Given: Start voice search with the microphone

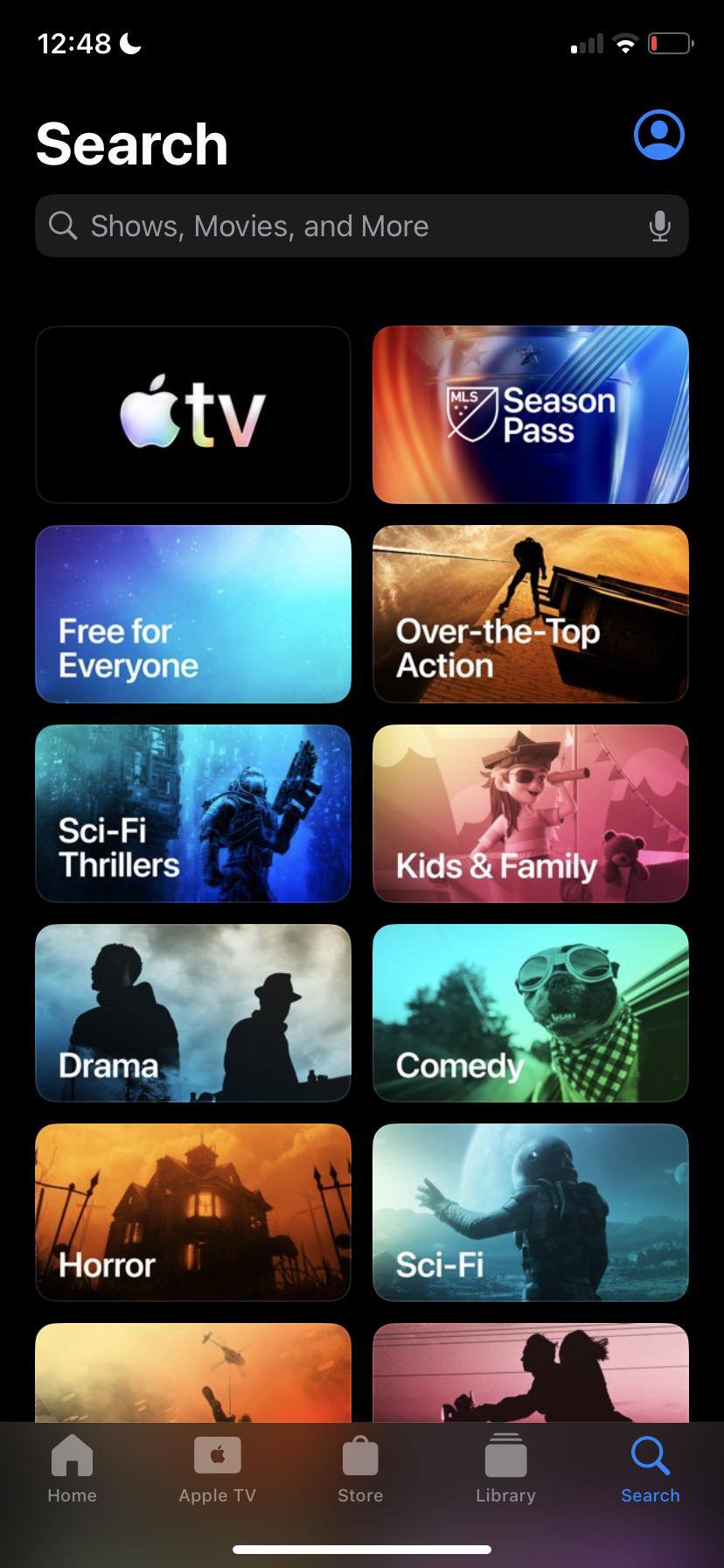Looking at the screenshot, I should click(x=660, y=227).
